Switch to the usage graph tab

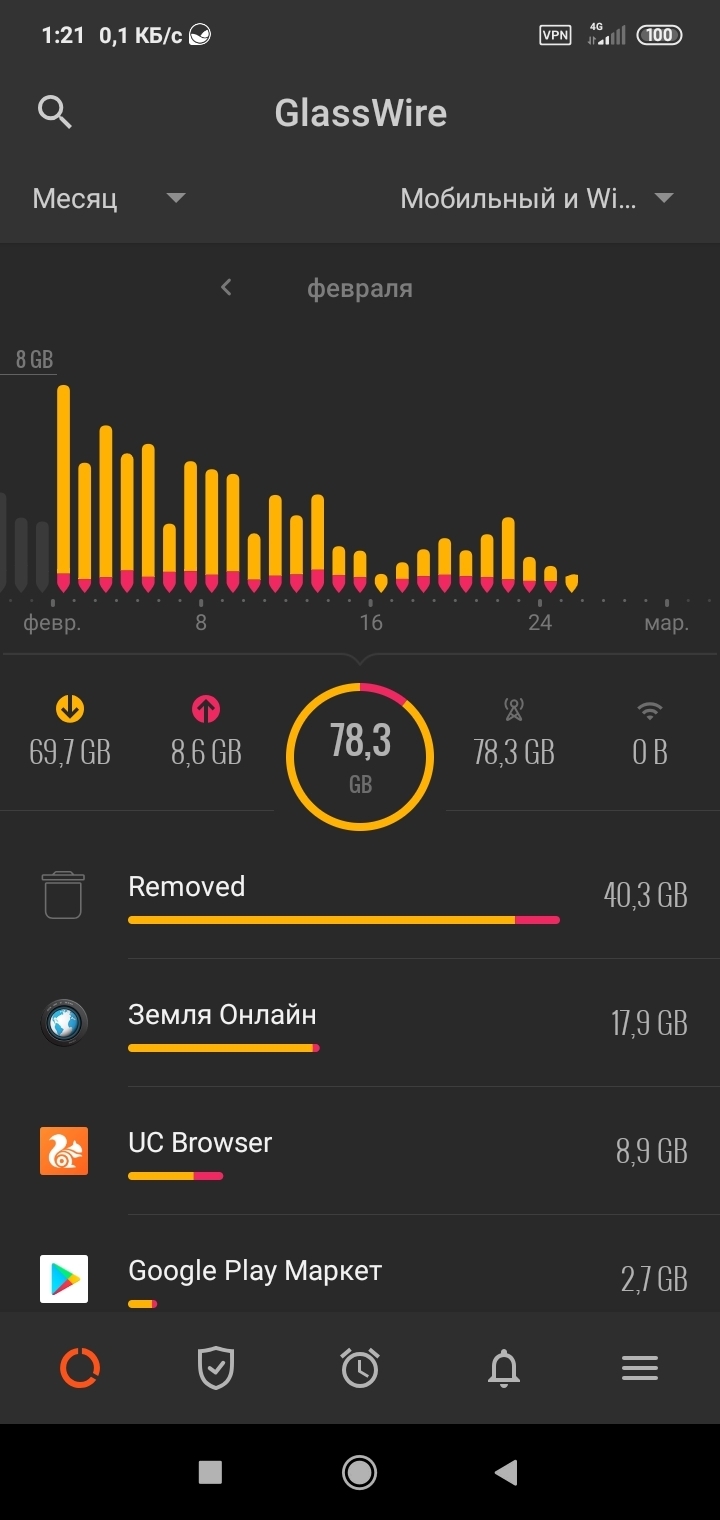point(80,1368)
